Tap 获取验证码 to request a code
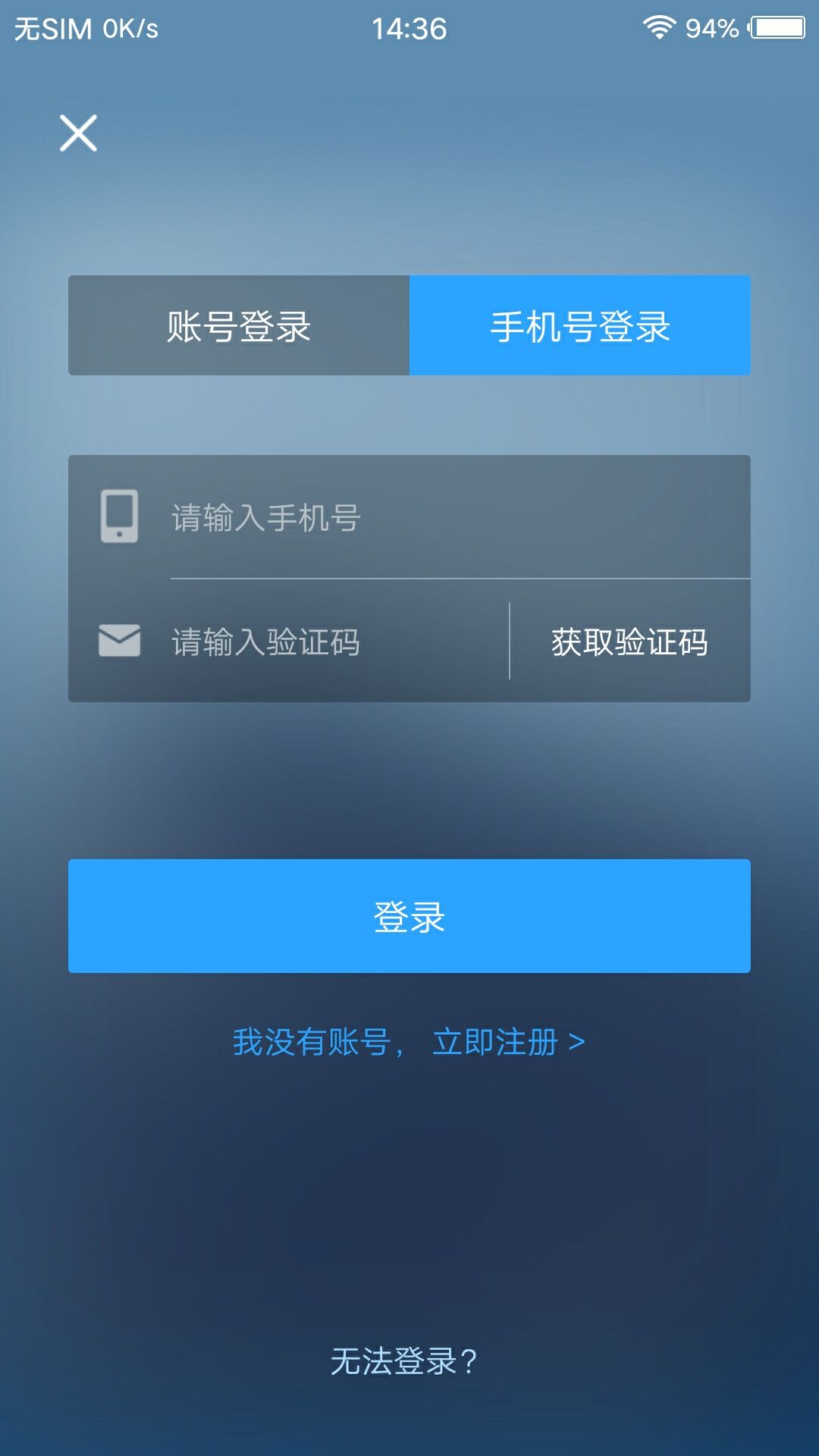The width and height of the screenshot is (819, 1456). pos(632,641)
